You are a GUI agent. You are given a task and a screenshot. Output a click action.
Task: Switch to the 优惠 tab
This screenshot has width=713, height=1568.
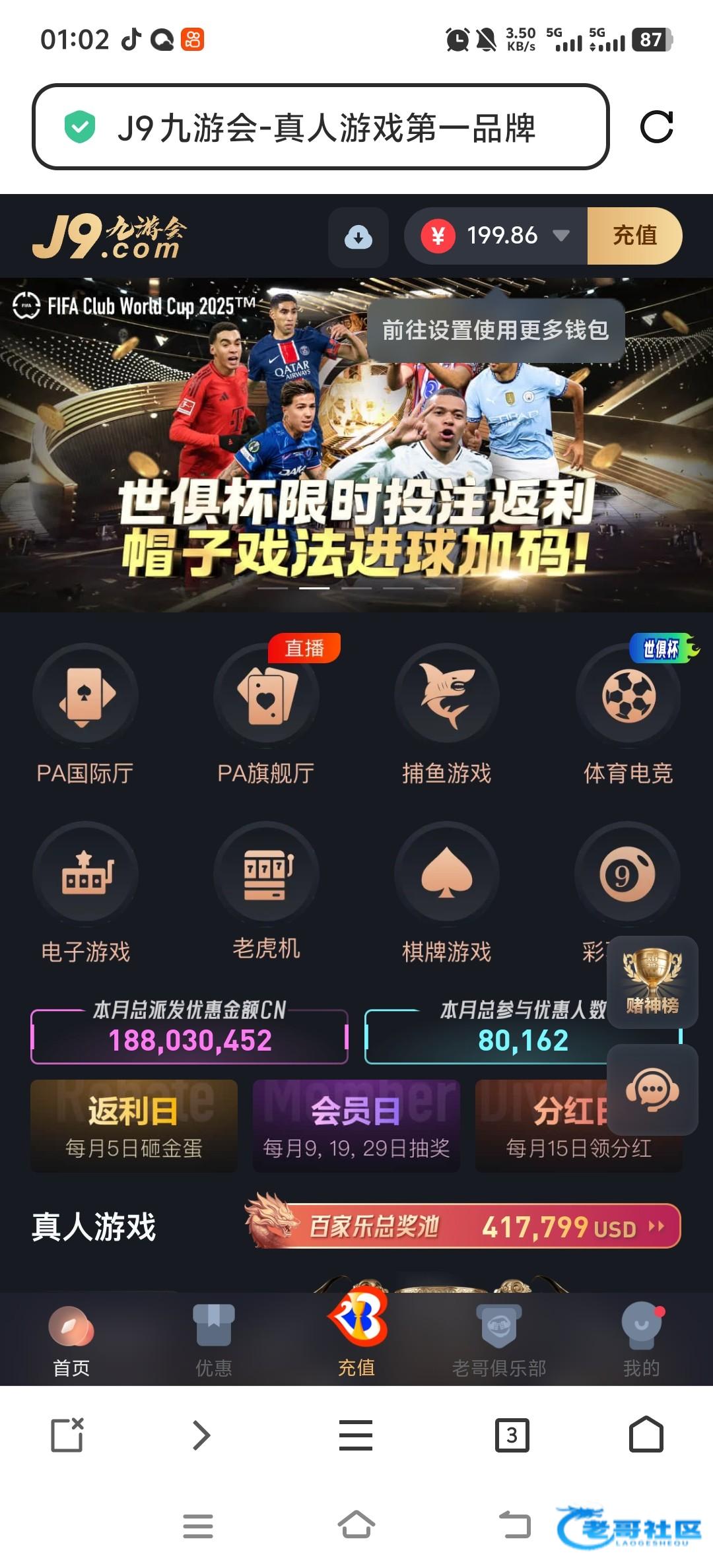(x=213, y=1340)
